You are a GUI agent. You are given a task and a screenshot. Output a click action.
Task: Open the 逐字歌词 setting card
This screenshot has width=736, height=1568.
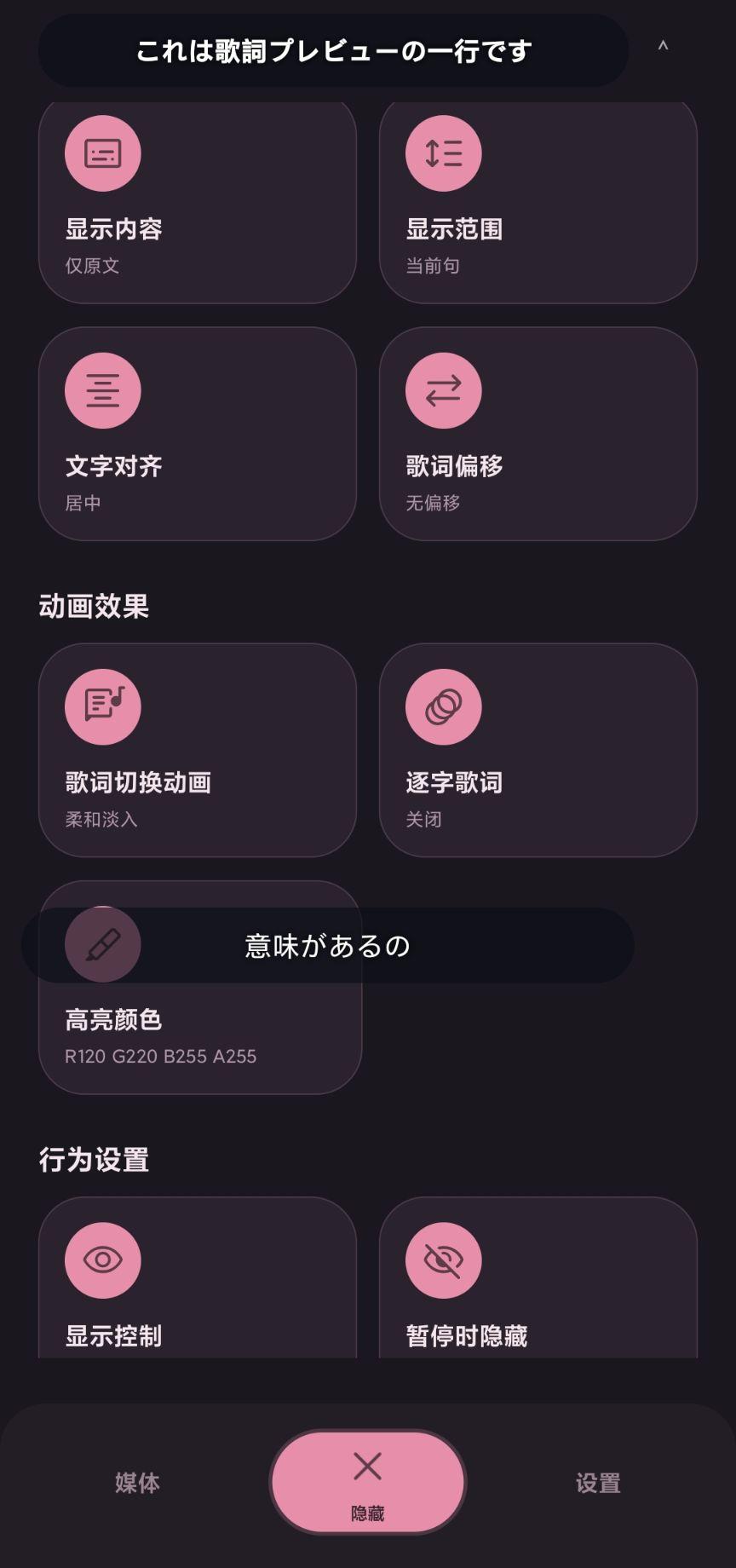pyautogui.click(x=538, y=750)
